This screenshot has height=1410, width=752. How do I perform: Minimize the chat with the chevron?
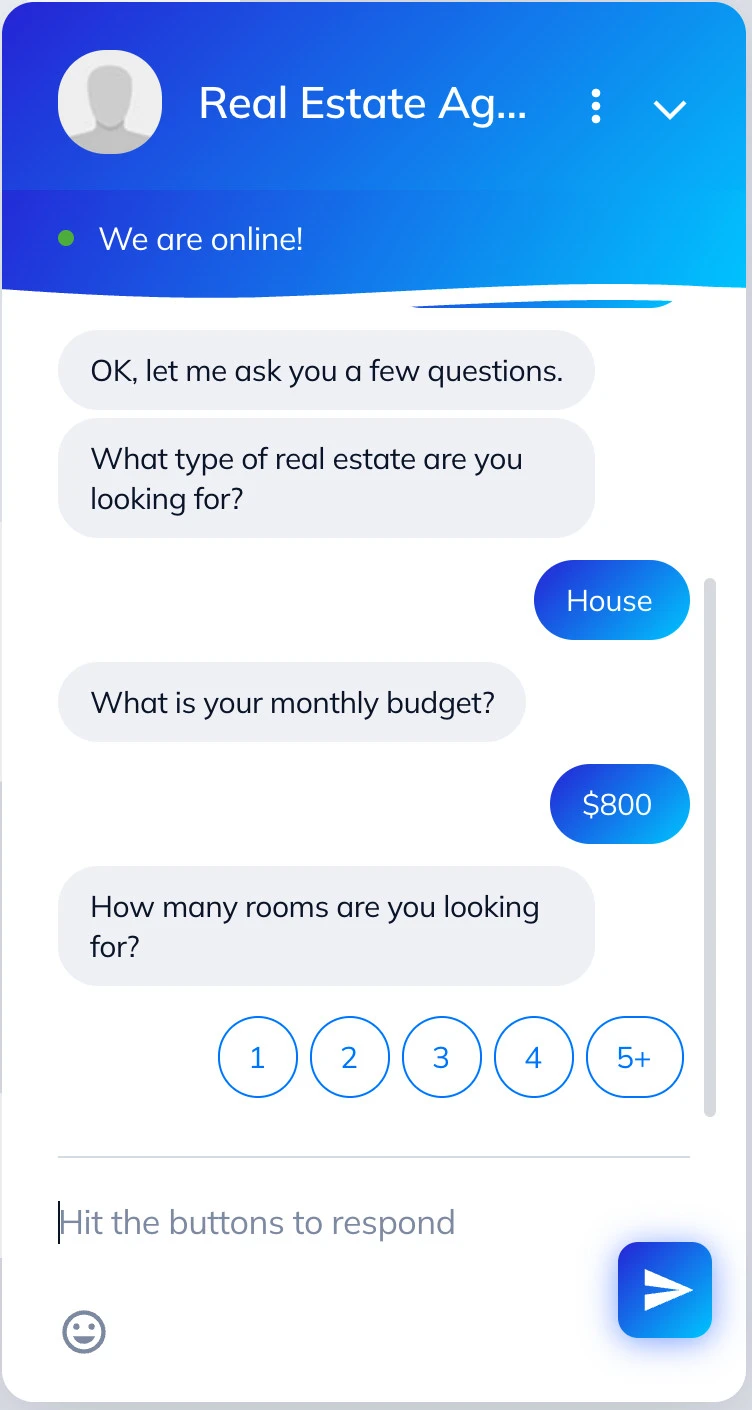tap(670, 108)
